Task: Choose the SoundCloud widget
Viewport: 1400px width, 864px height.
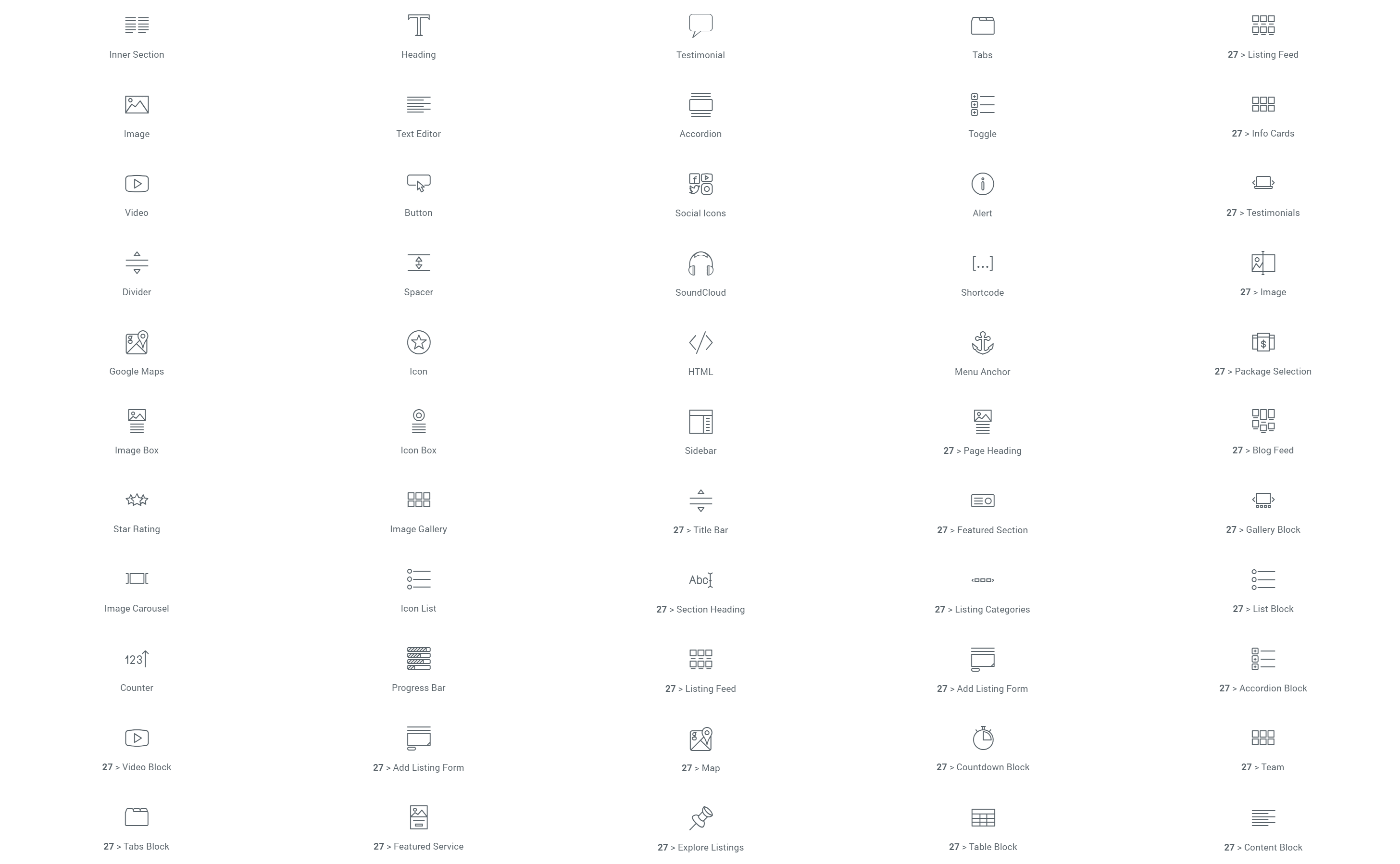Action: tap(700, 274)
